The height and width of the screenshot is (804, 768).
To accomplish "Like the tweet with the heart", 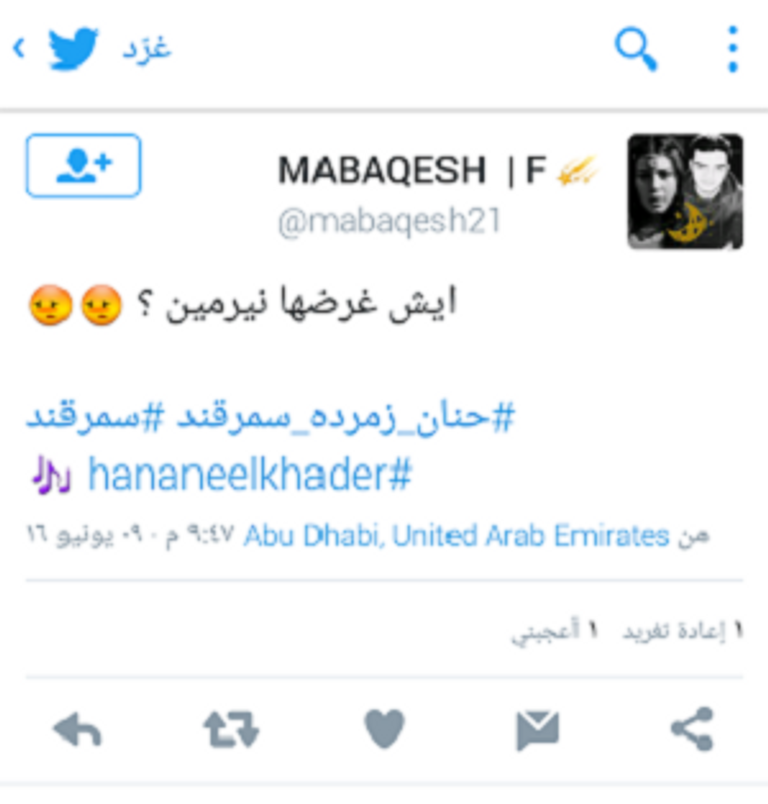I will pos(384,730).
